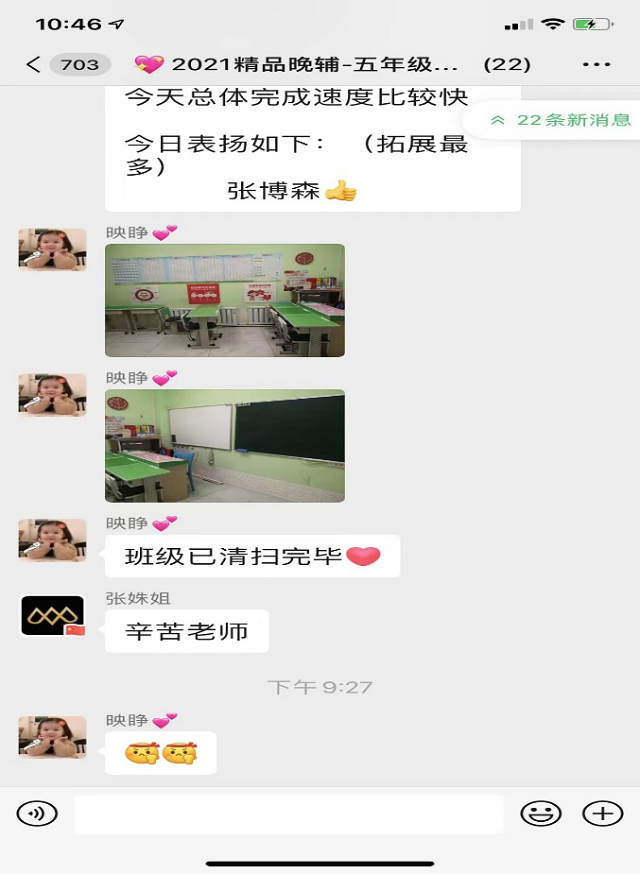Image resolution: width=640 pixels, height=874 pixels.
Task: View 映睁's avatar beside the emoji message
Action: click(52, 736)
